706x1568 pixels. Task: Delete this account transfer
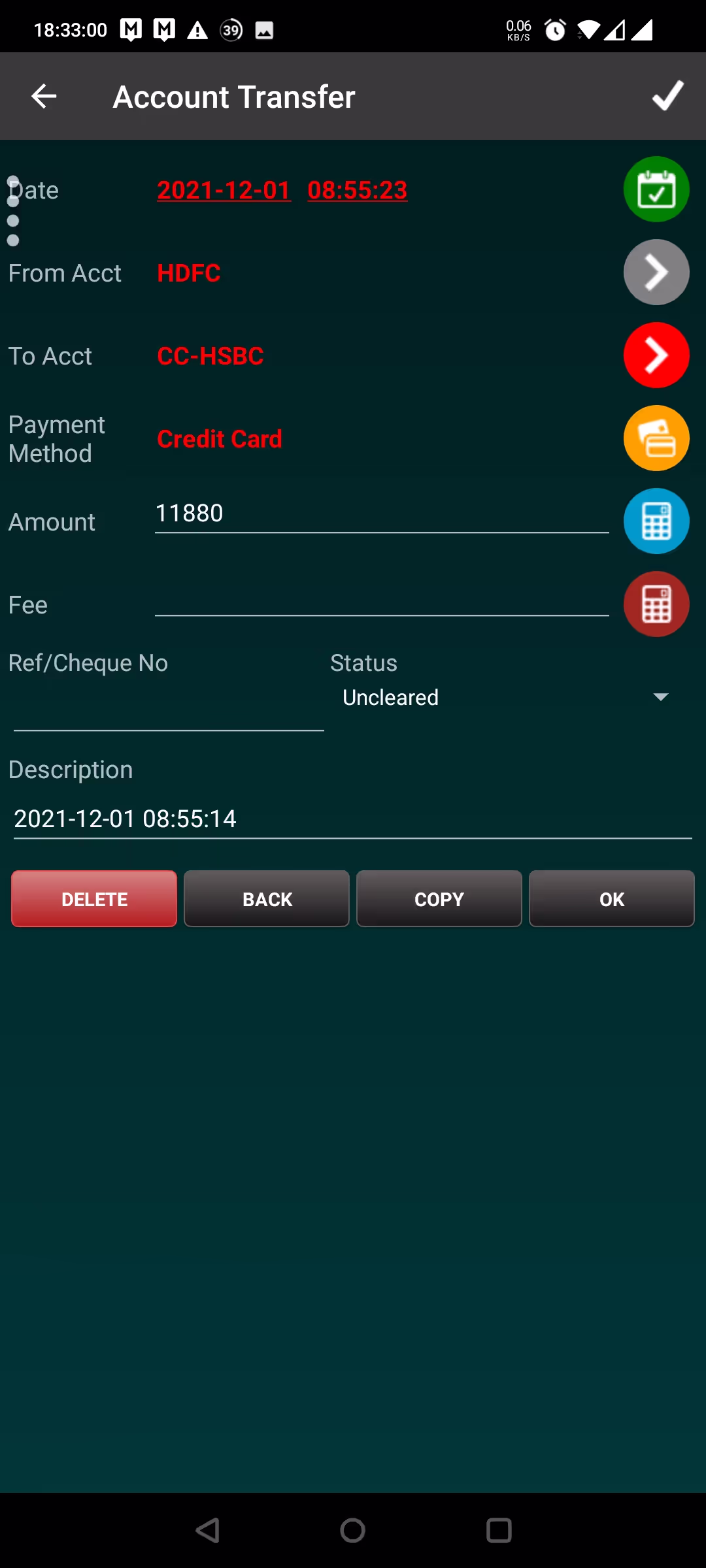click(x=94, y=899)
